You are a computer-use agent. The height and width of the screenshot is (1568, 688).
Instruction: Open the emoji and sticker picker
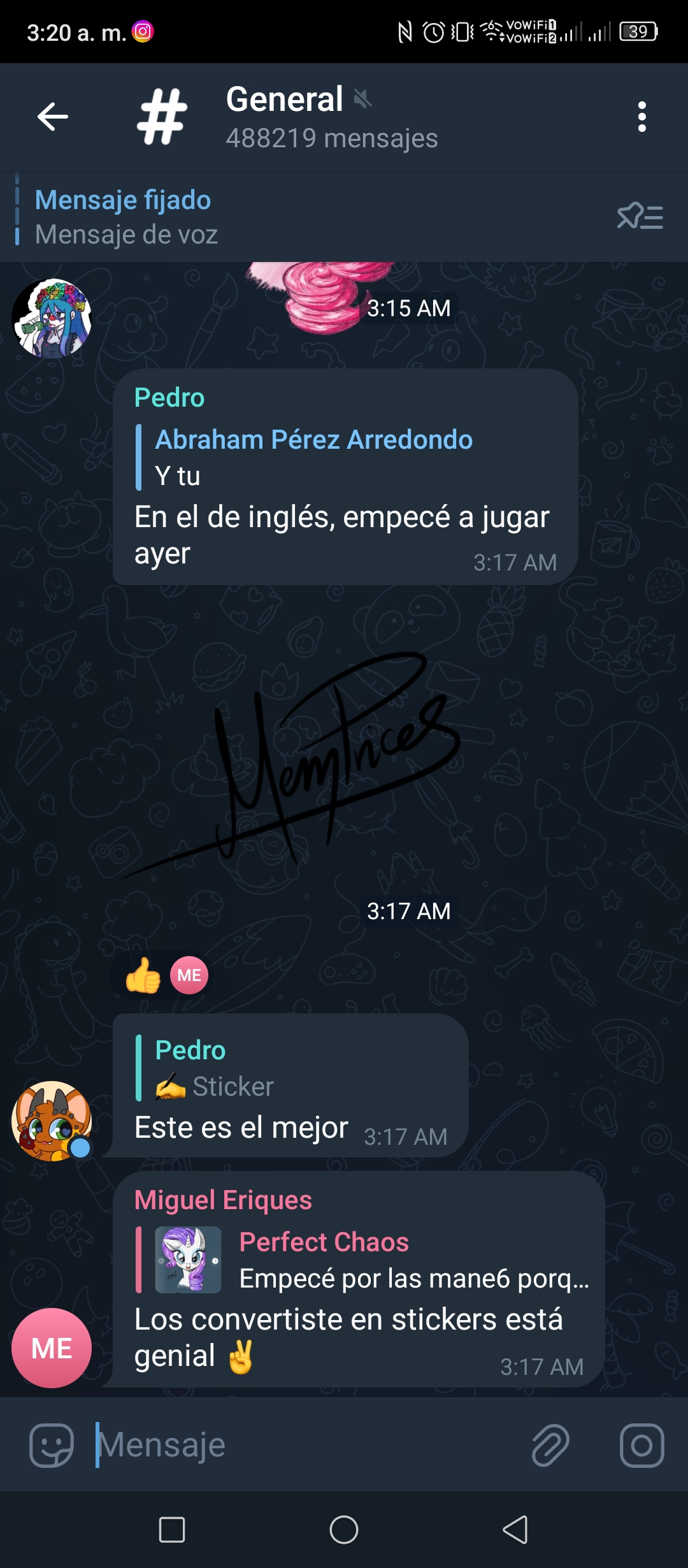click(x=52, y=1445)
